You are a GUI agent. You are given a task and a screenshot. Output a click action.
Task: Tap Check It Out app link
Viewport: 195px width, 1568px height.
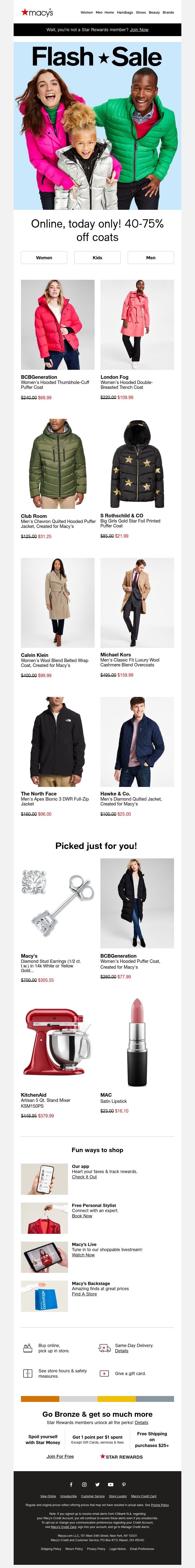[x=84, y=1176]
